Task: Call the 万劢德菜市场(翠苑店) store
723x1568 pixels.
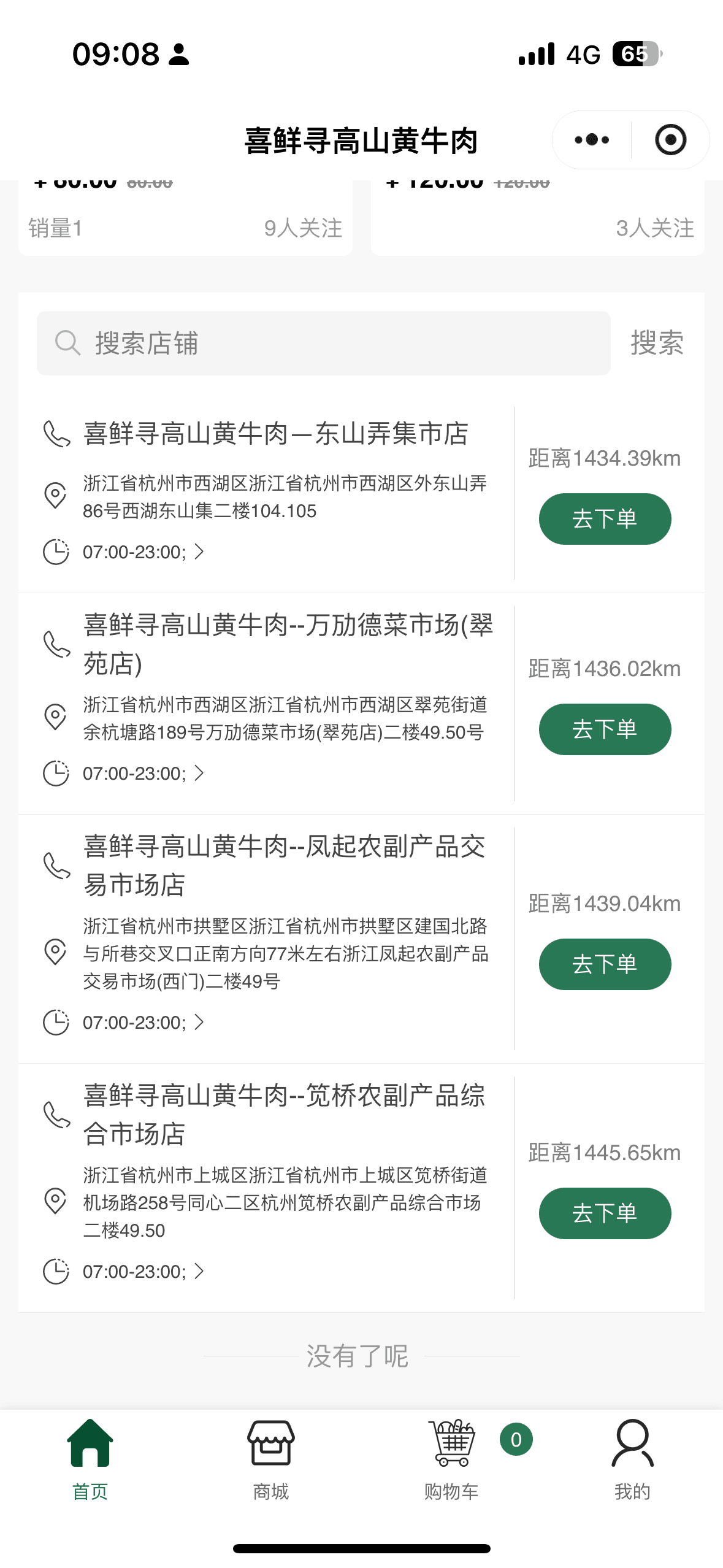Action: tap(56, 644)
